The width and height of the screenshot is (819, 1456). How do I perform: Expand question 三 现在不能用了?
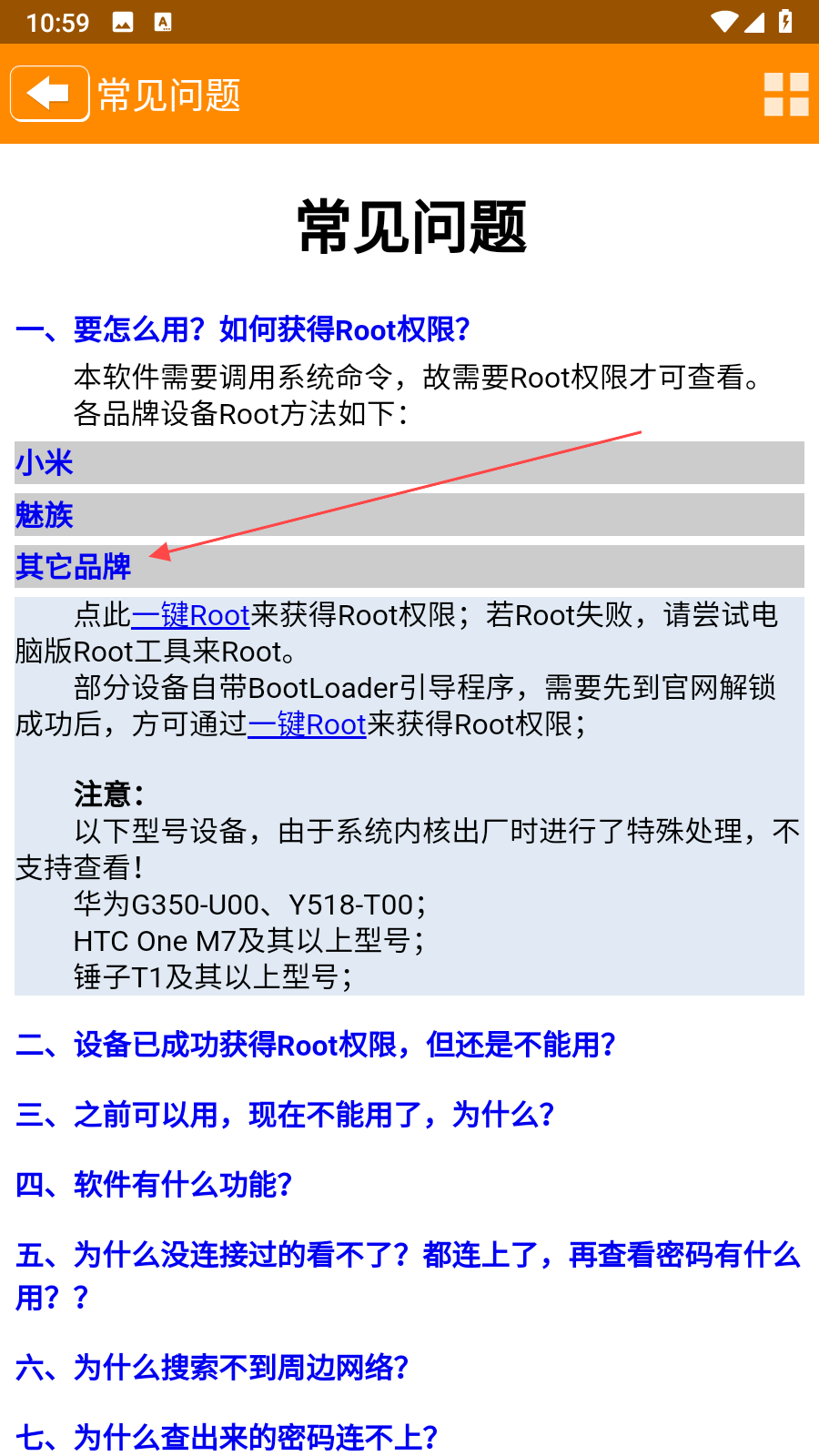click(x=284, y=1115)
